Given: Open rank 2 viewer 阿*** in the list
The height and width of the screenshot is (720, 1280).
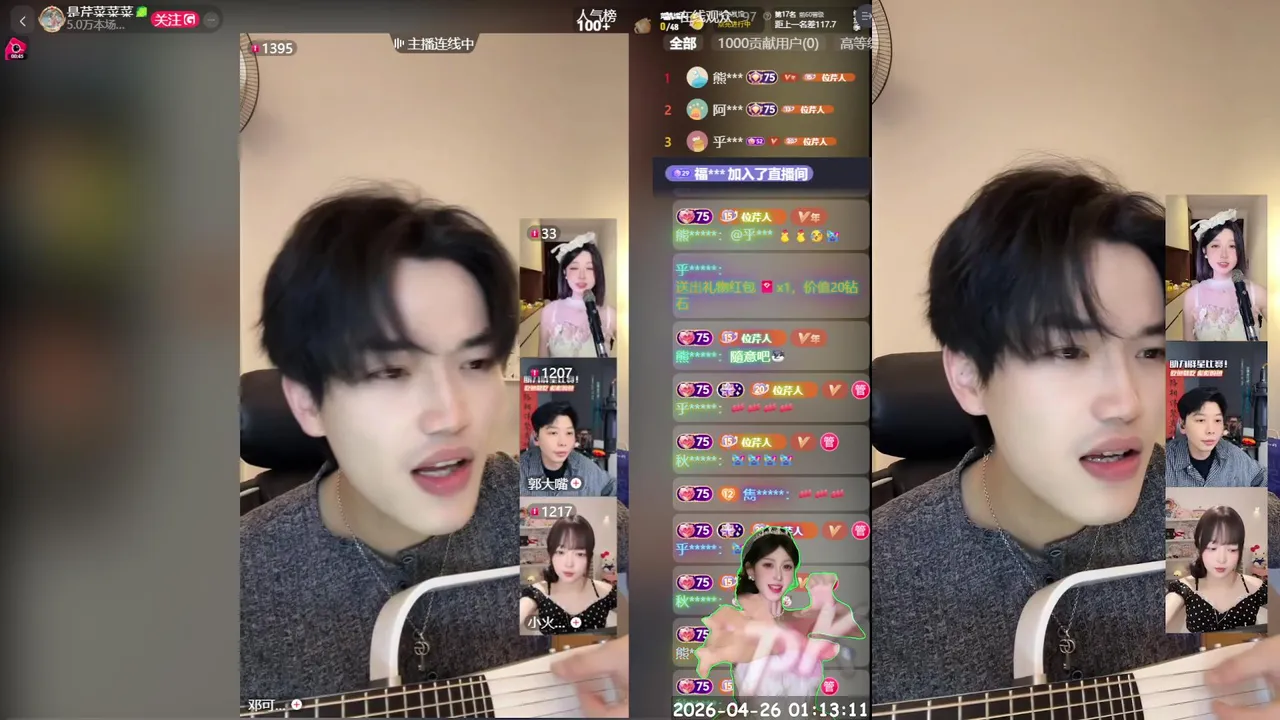Looking at the screenshot, I should click(x=727, y=109).
